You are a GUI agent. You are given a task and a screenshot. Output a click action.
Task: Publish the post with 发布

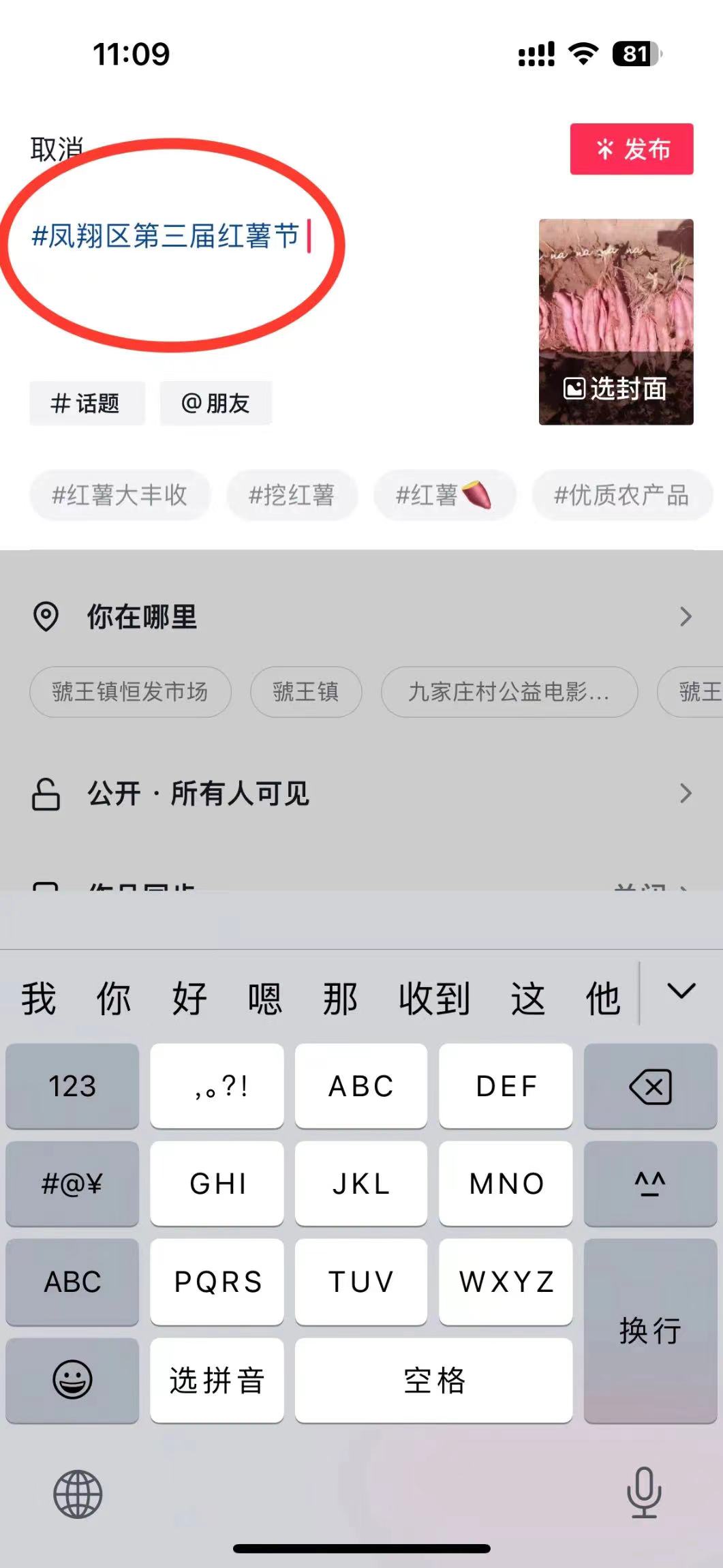coord(632,149)
